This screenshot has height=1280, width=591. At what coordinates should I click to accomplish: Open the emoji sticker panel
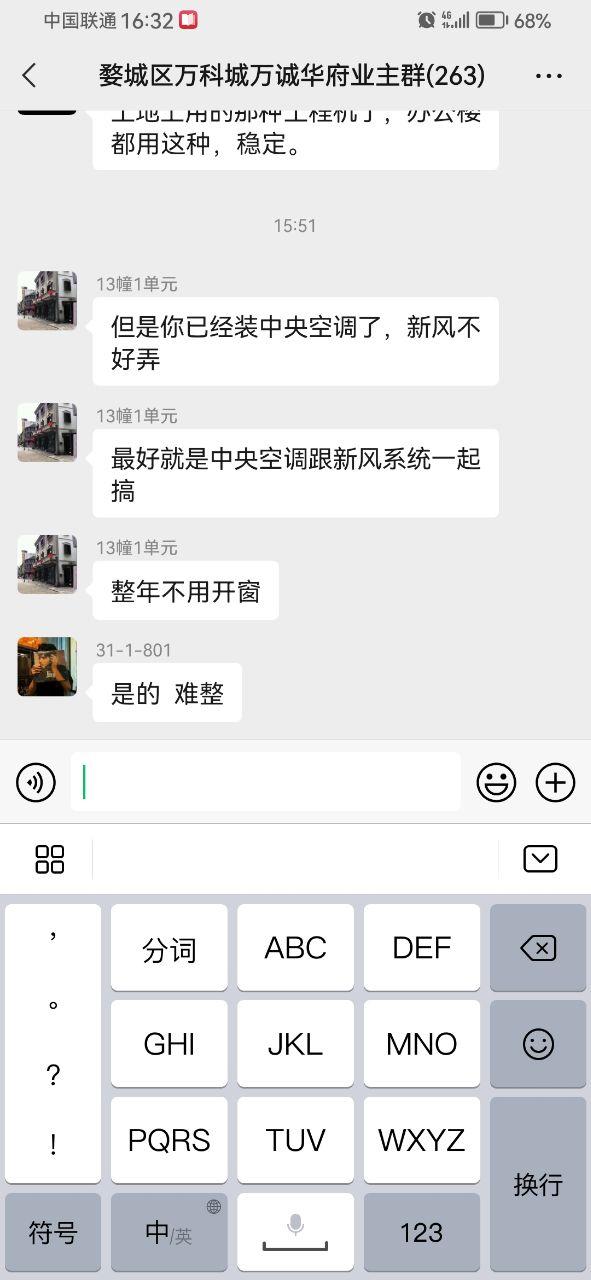tap(496, 782)
